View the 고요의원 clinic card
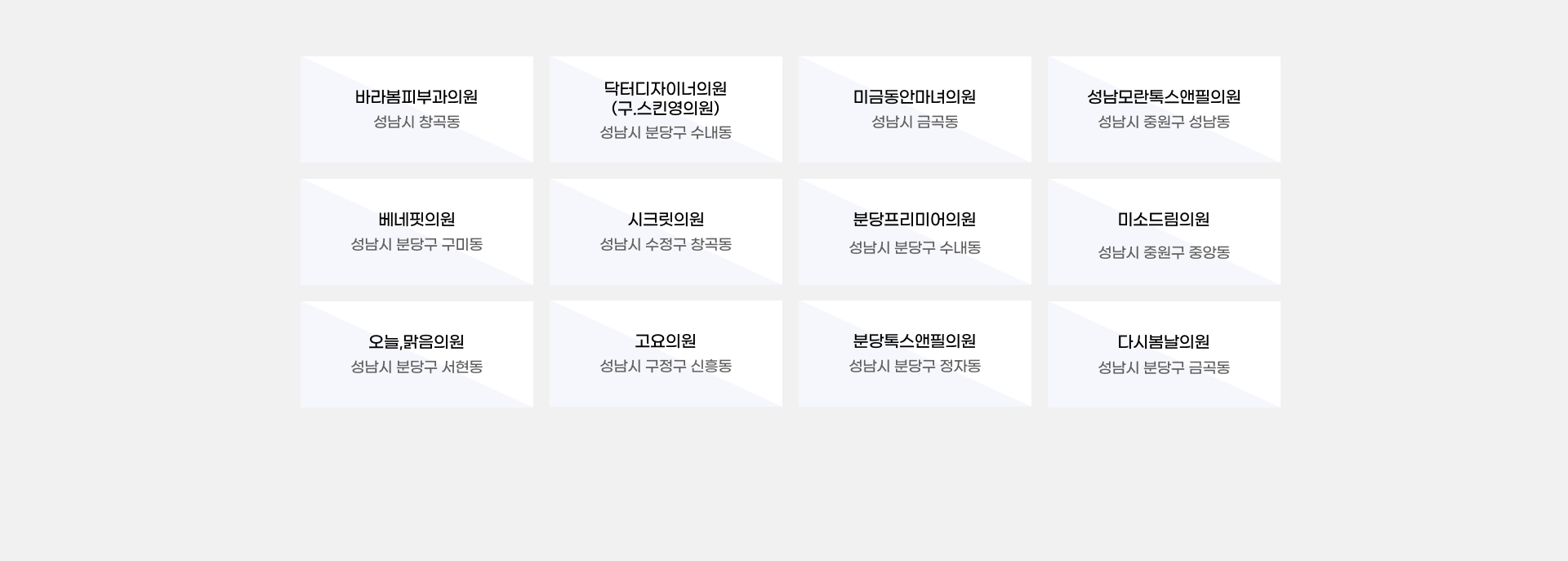This screenshot has height=561, width=1568. [x=666, y=354]
